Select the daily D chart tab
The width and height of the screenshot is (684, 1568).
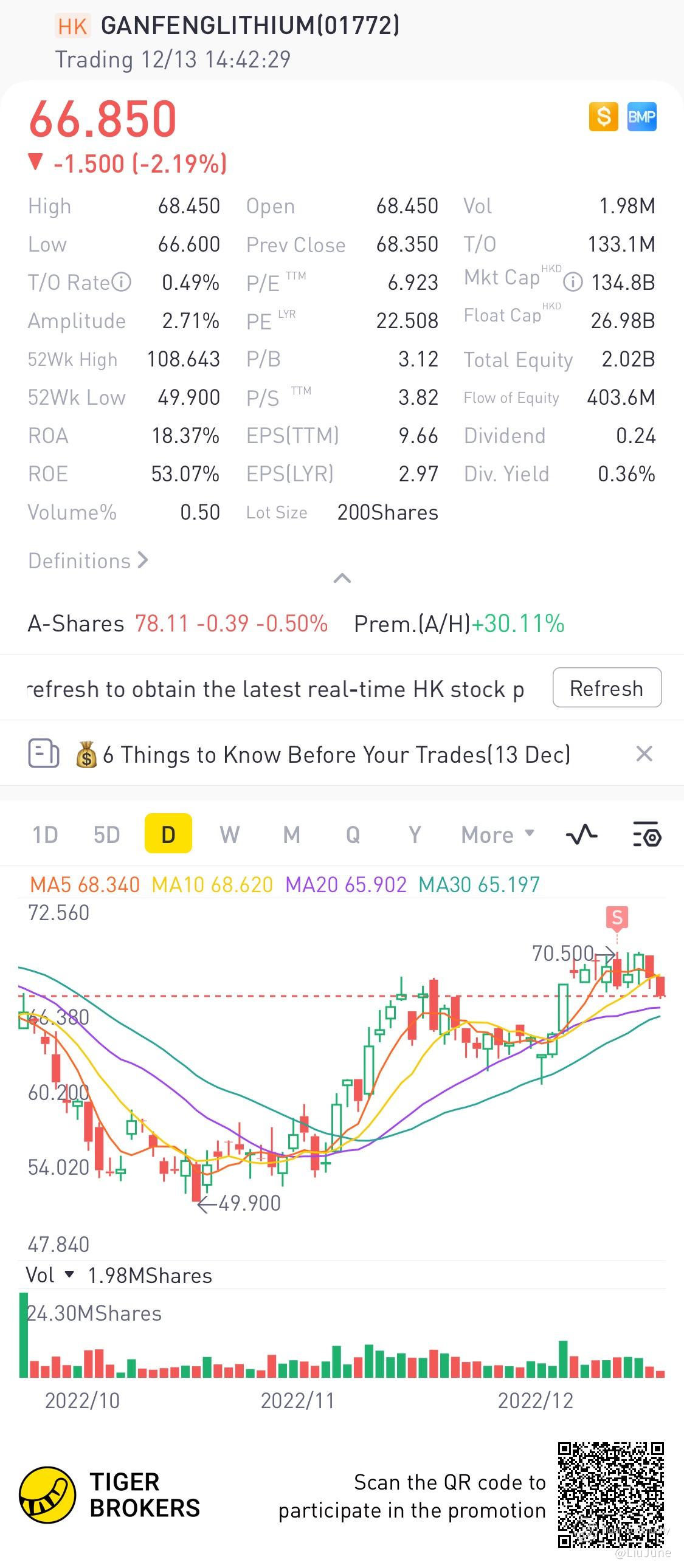click(168, 834)
